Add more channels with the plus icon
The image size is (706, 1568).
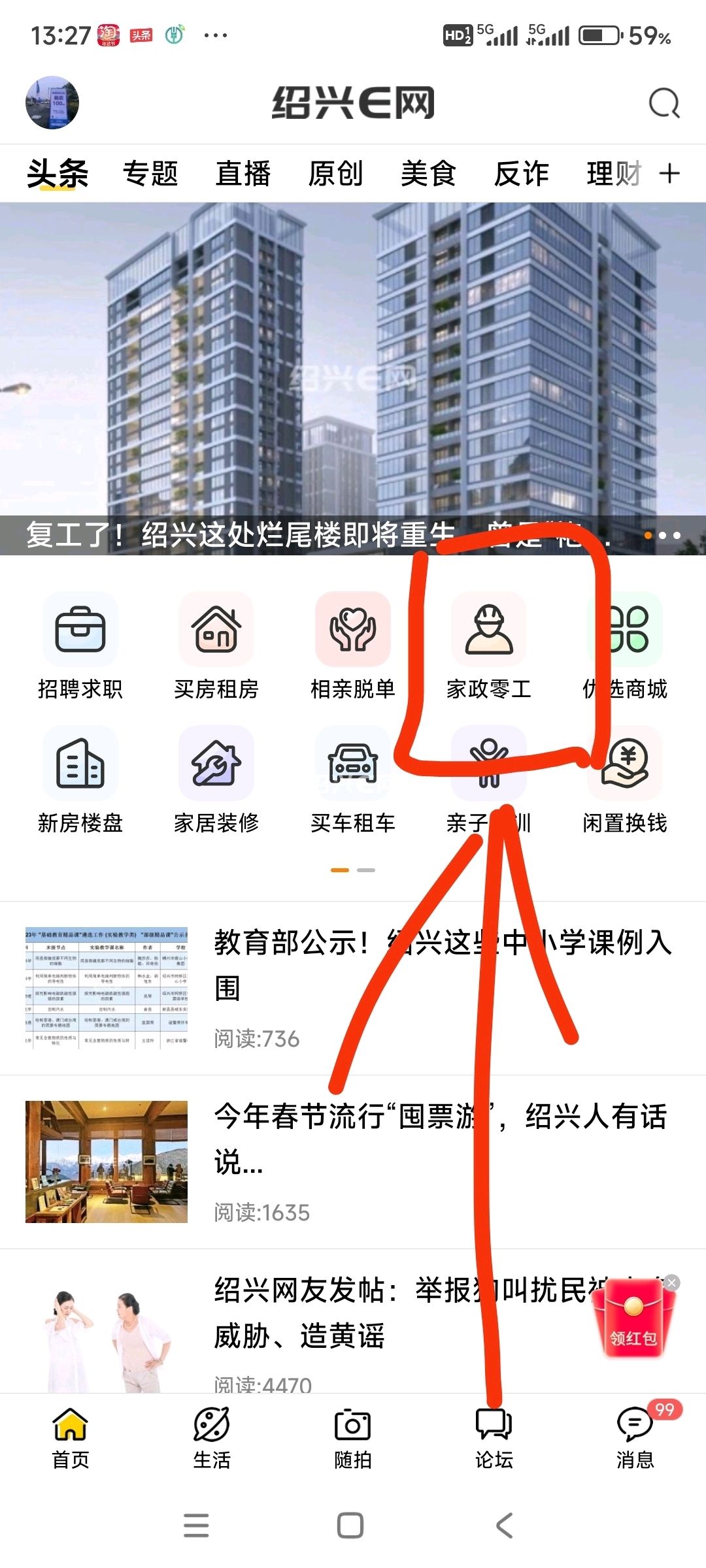669,174
